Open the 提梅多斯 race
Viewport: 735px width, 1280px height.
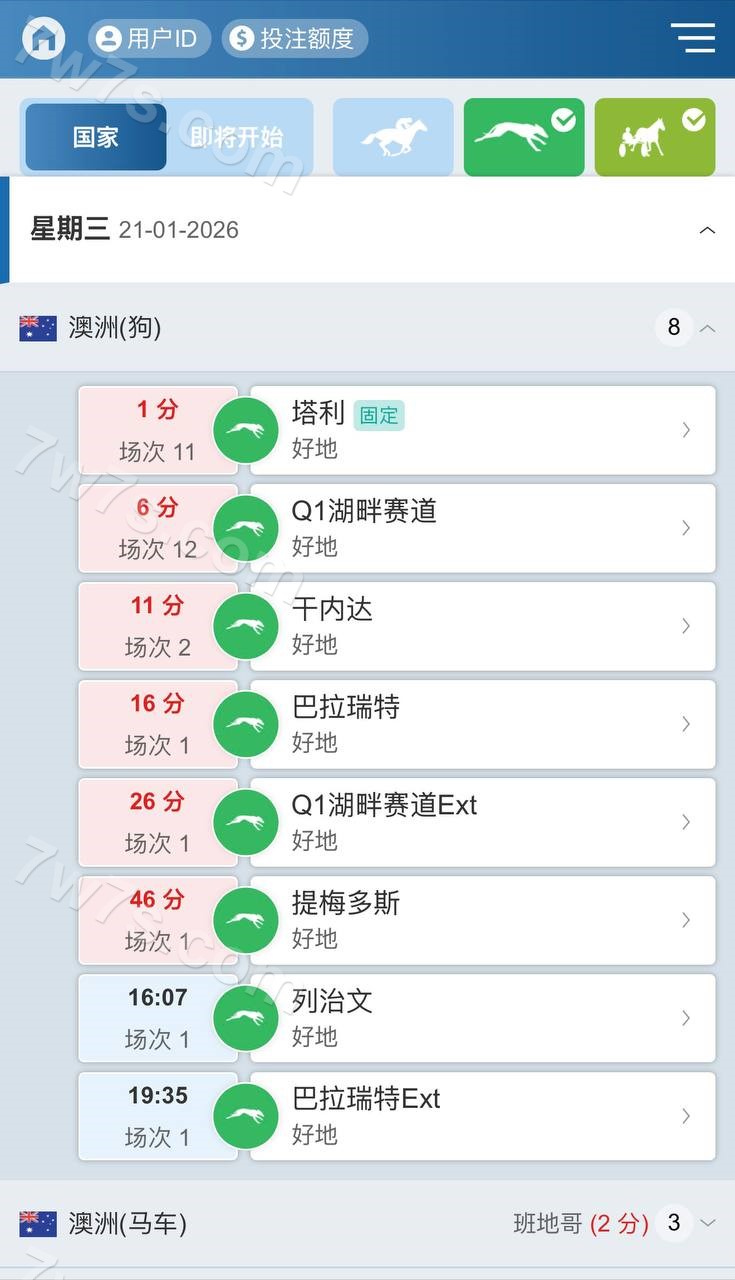482,920
